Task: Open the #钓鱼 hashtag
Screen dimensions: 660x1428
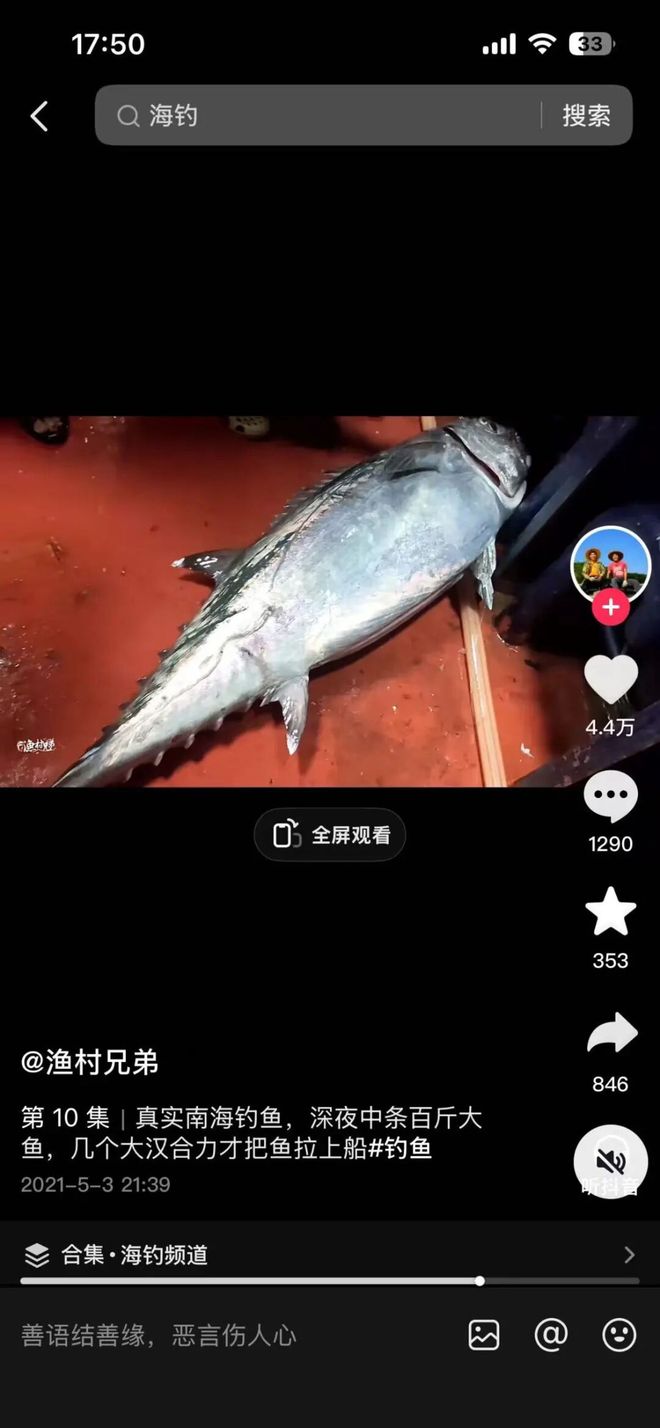Action: pyautogui.click(x=400, y=1148)
